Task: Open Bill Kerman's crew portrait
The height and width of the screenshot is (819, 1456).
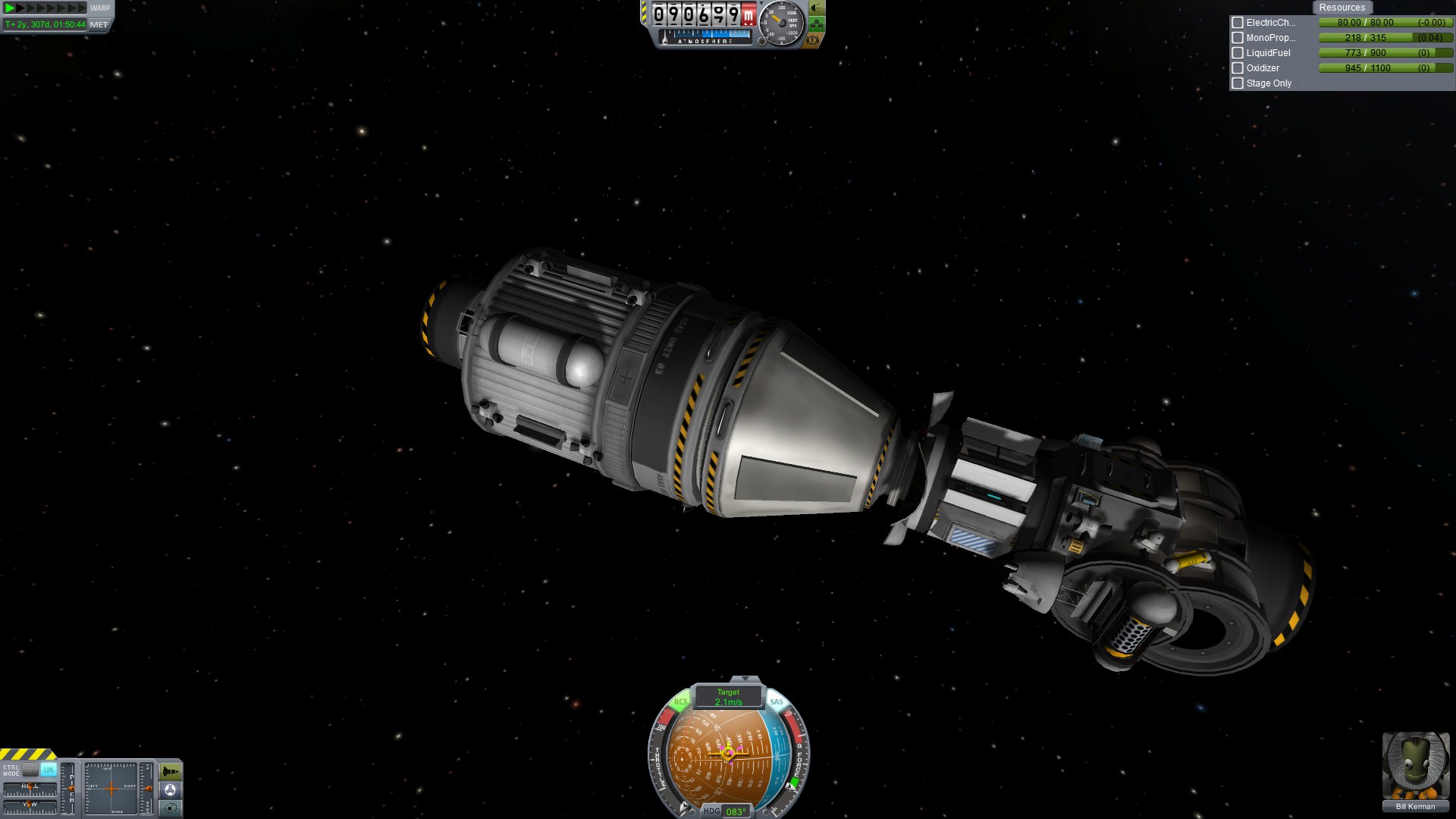Action: [1415, 766]
